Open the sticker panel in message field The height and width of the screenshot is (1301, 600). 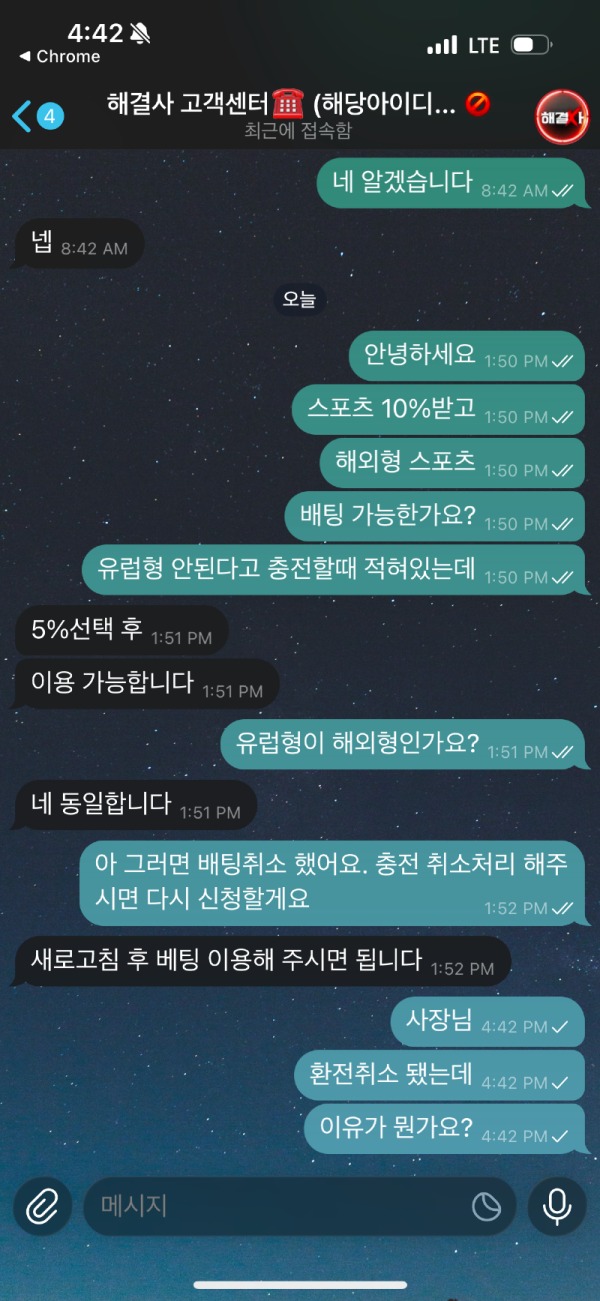click(x=486, y=1206)
